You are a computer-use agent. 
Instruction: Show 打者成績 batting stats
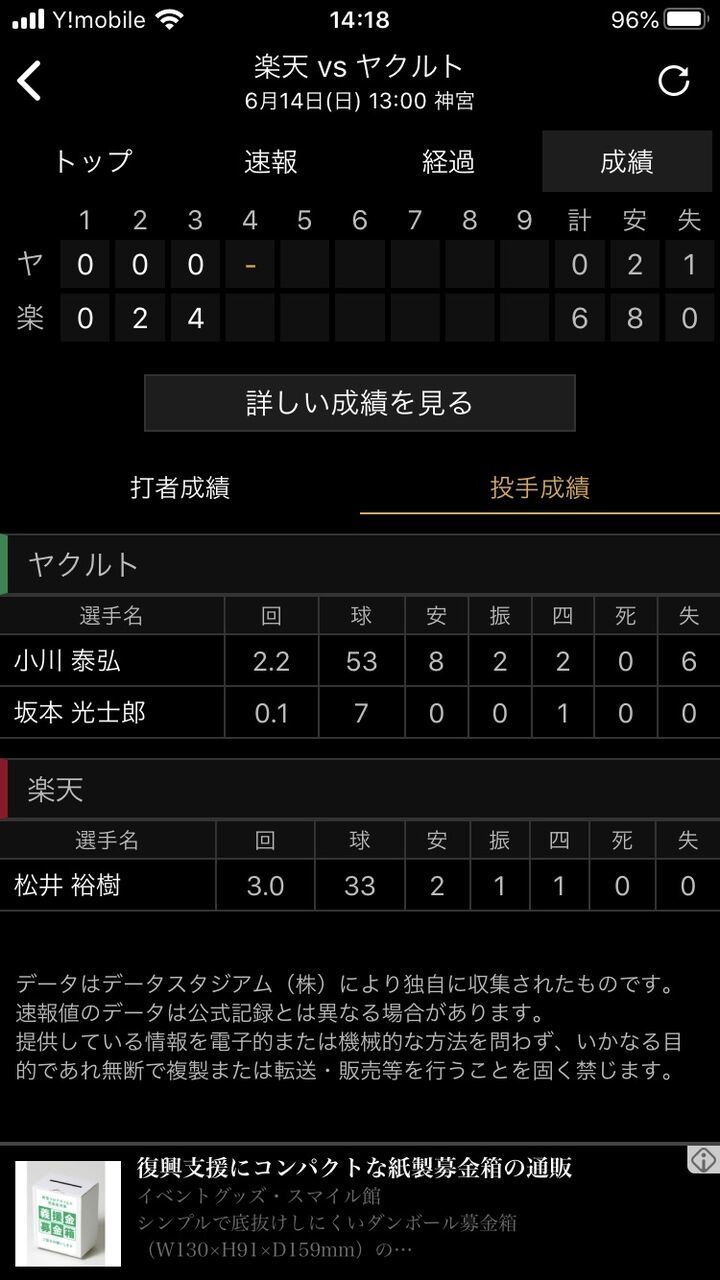pyautogui.click(x=180, y=488)
